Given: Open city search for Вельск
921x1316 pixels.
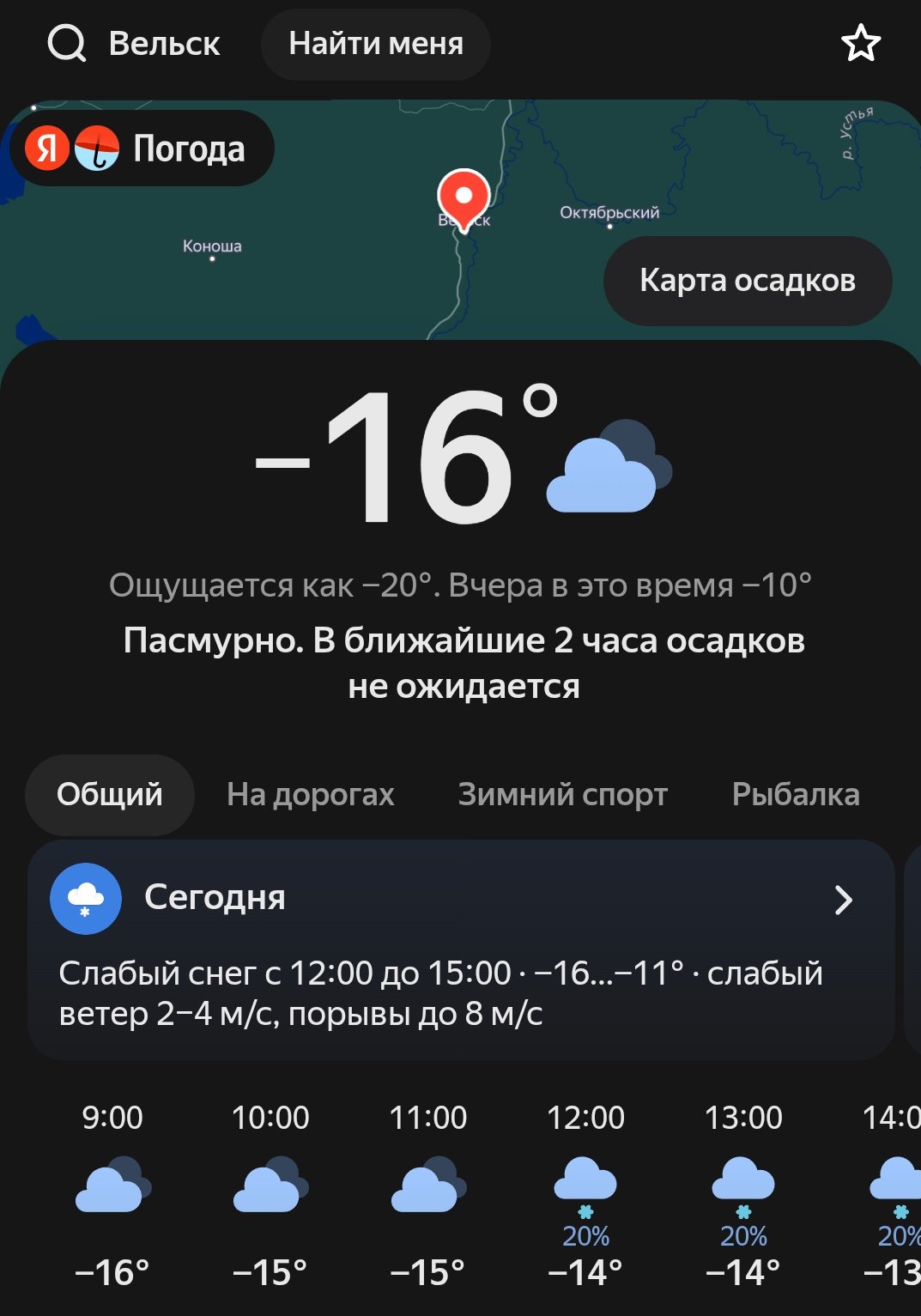Looking at the screenshot, I should 135,44.
